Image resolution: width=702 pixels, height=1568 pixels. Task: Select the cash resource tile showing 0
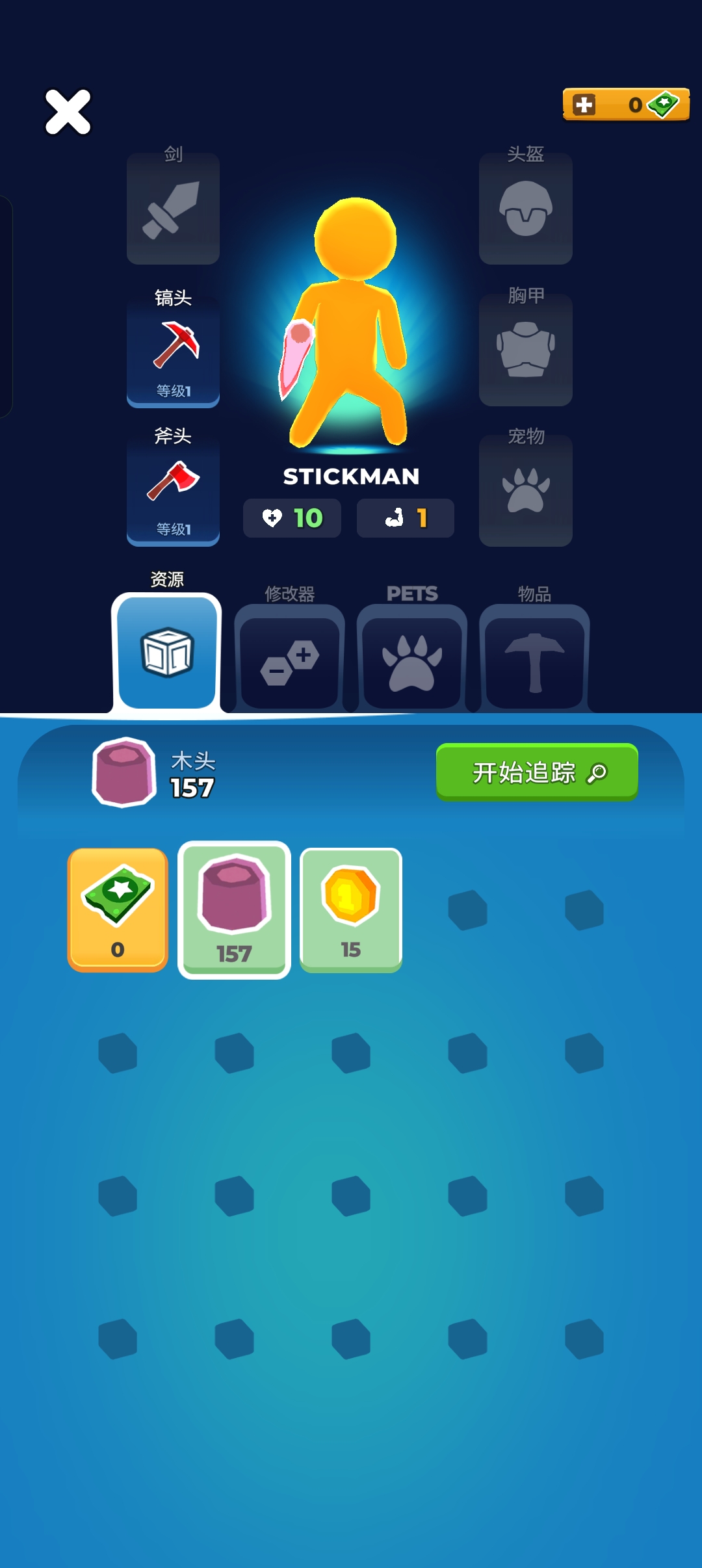[x=118, y=909]
